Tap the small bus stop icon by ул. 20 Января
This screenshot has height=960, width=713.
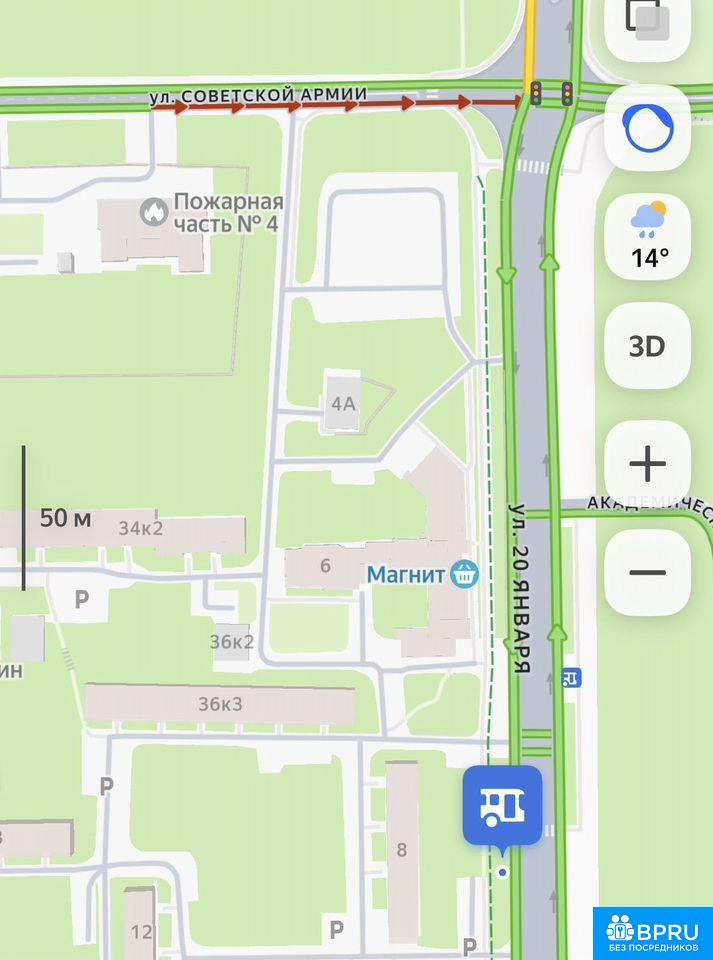point(571,677)
